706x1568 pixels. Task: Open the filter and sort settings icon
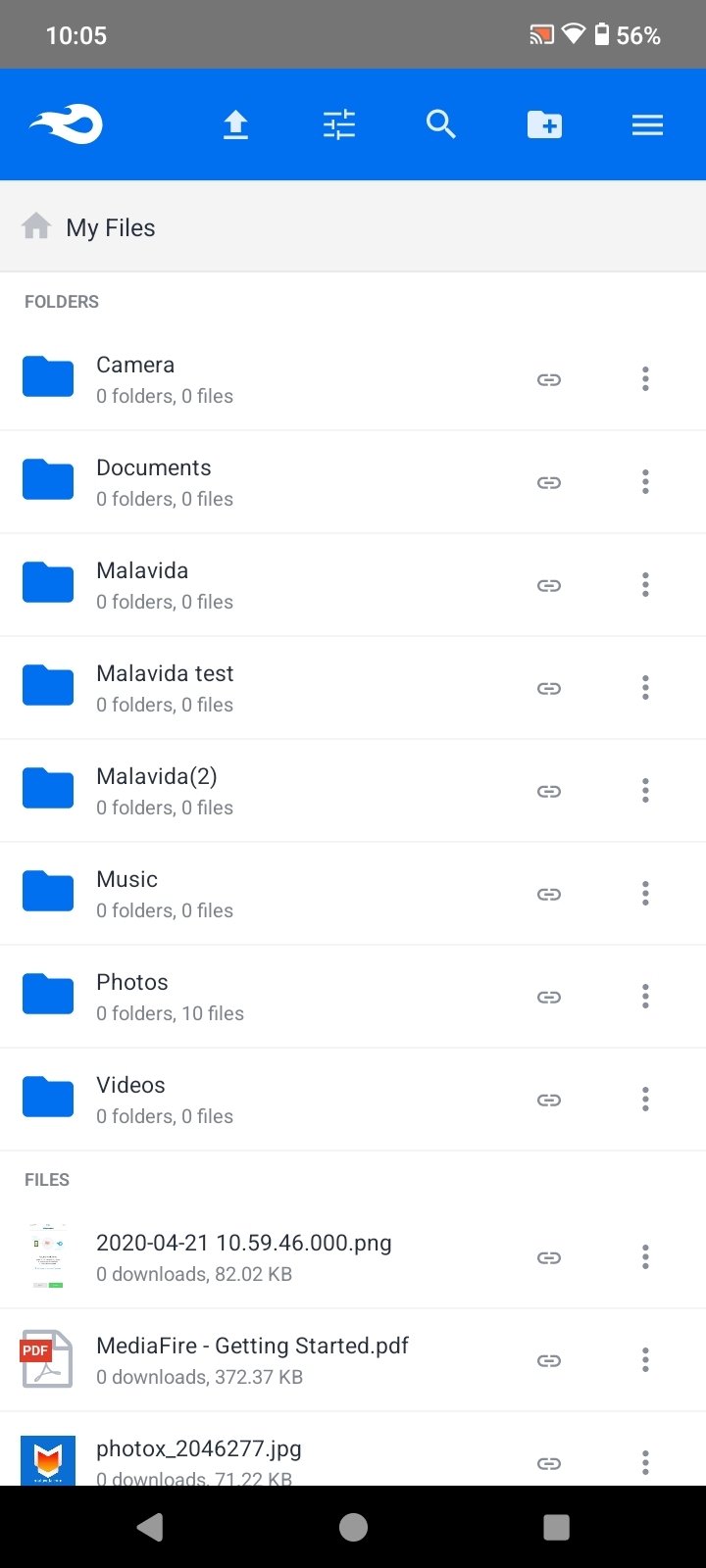[339, 124]
